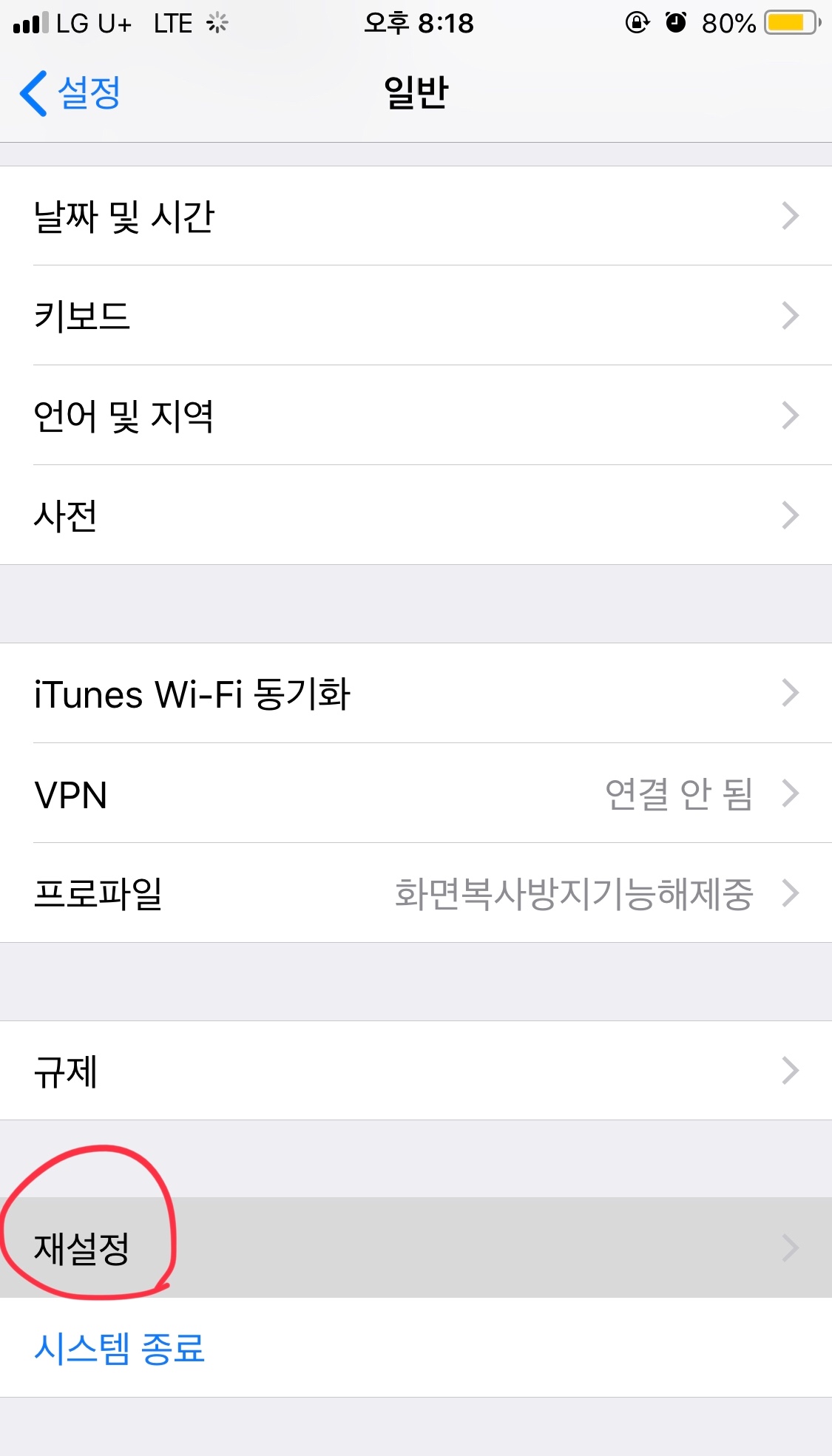Open 규제 information
The width and height of the screenshot is (832, 1456).
[416, 1071]
